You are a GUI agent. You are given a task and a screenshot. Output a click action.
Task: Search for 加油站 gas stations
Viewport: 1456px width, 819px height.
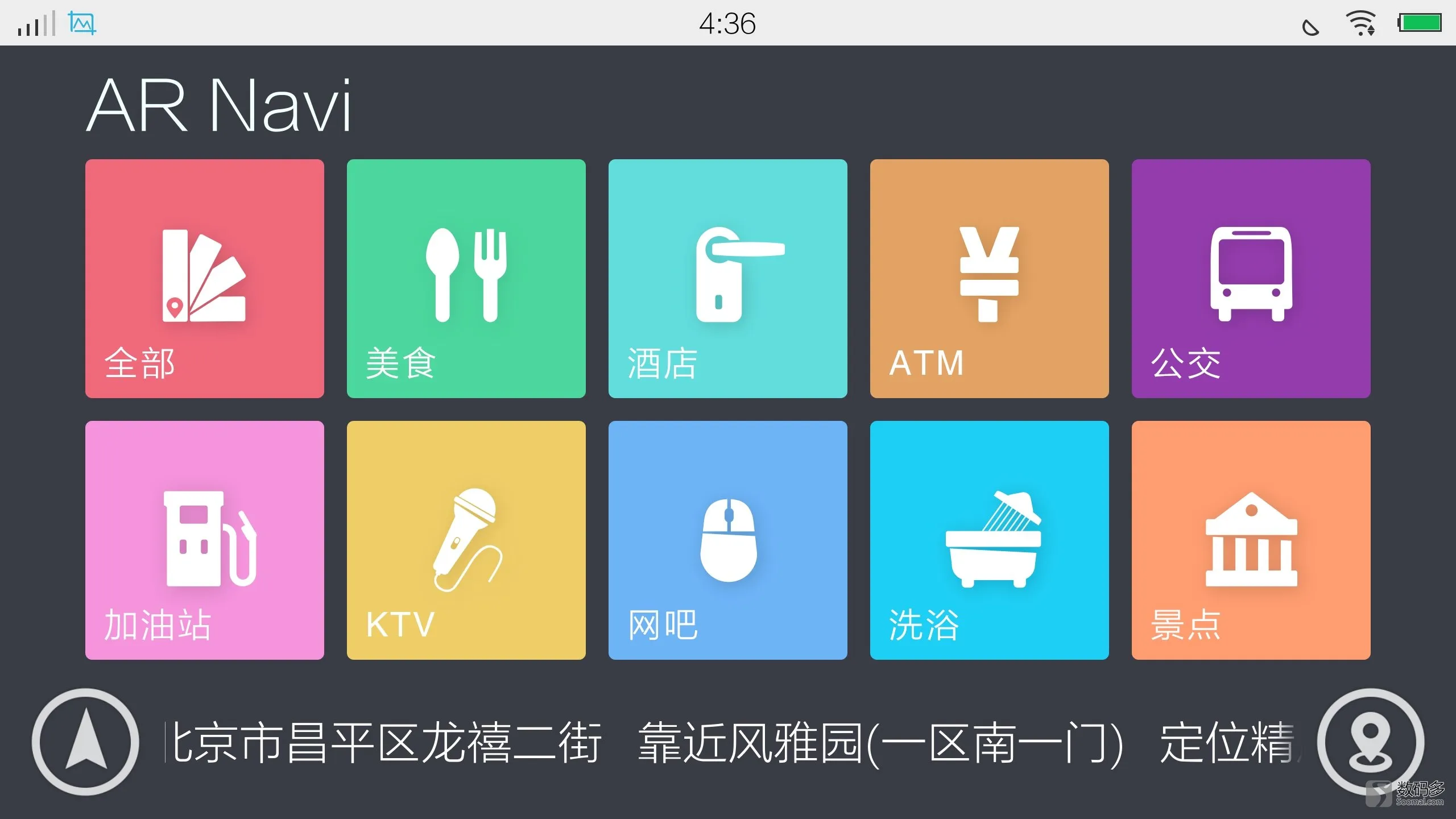point(205,540)
